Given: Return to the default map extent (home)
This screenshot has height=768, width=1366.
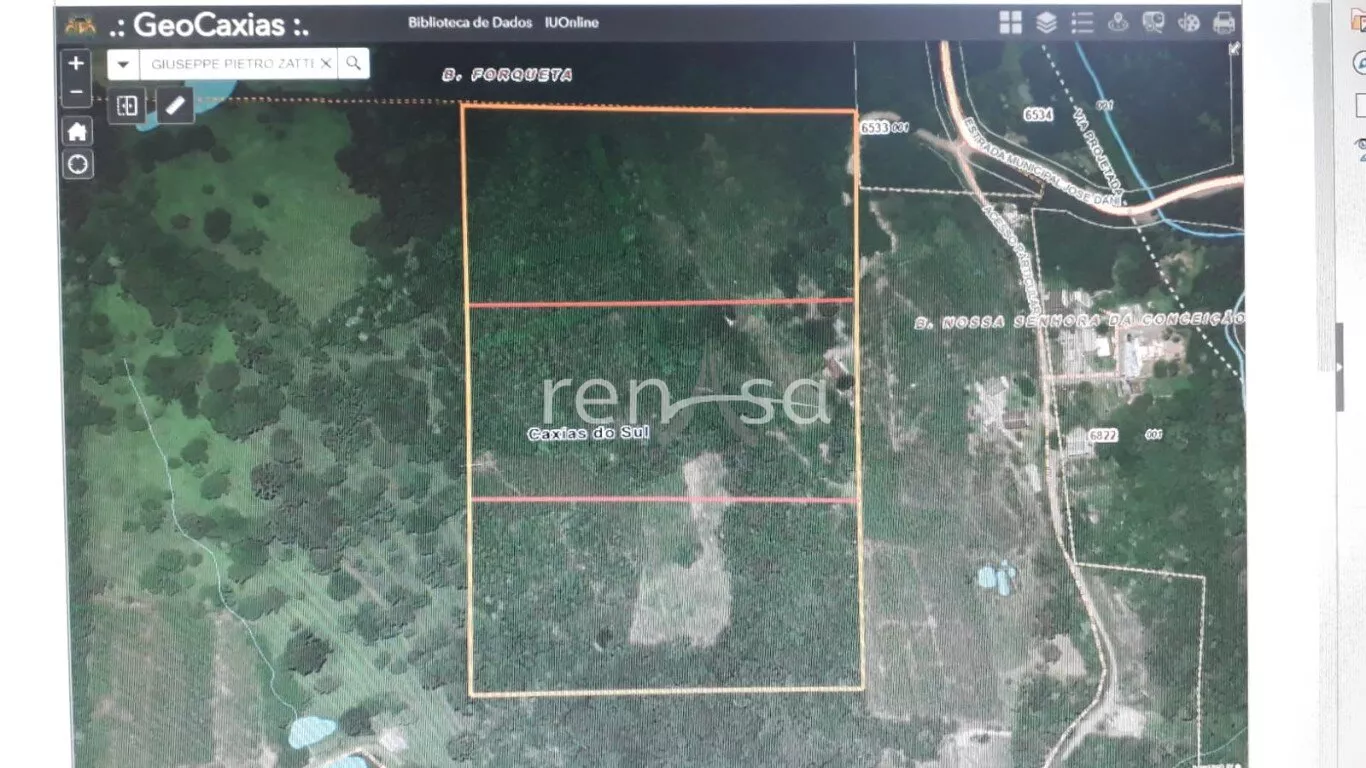Looking at the screenshot, I should click(x=78, y=131).
